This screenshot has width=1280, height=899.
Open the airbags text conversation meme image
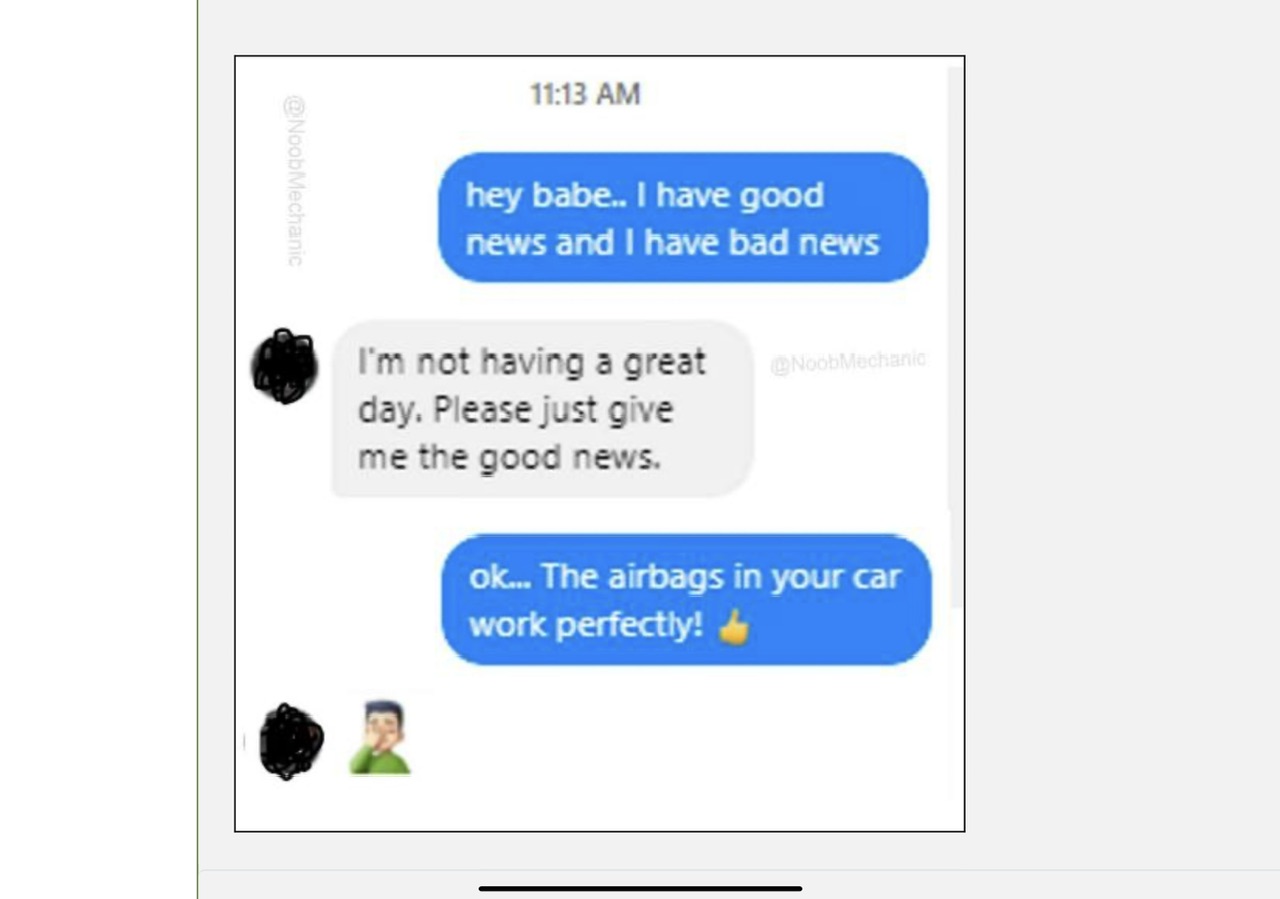click(x=600, y=443)
